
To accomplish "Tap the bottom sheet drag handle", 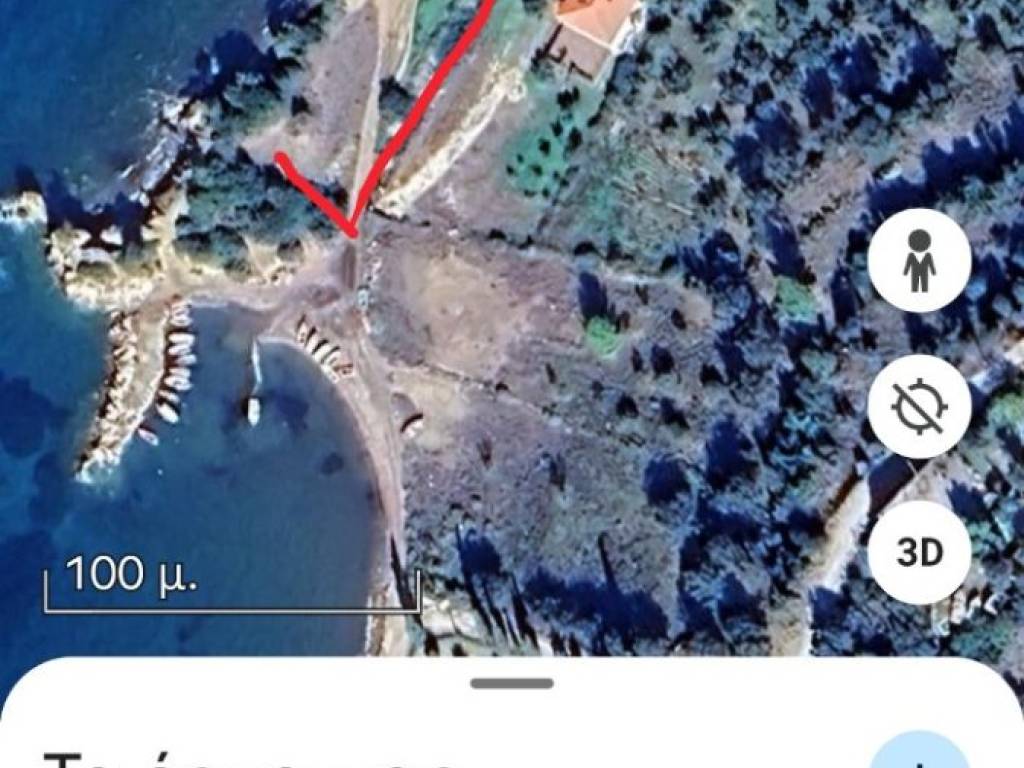I will 512,684.
